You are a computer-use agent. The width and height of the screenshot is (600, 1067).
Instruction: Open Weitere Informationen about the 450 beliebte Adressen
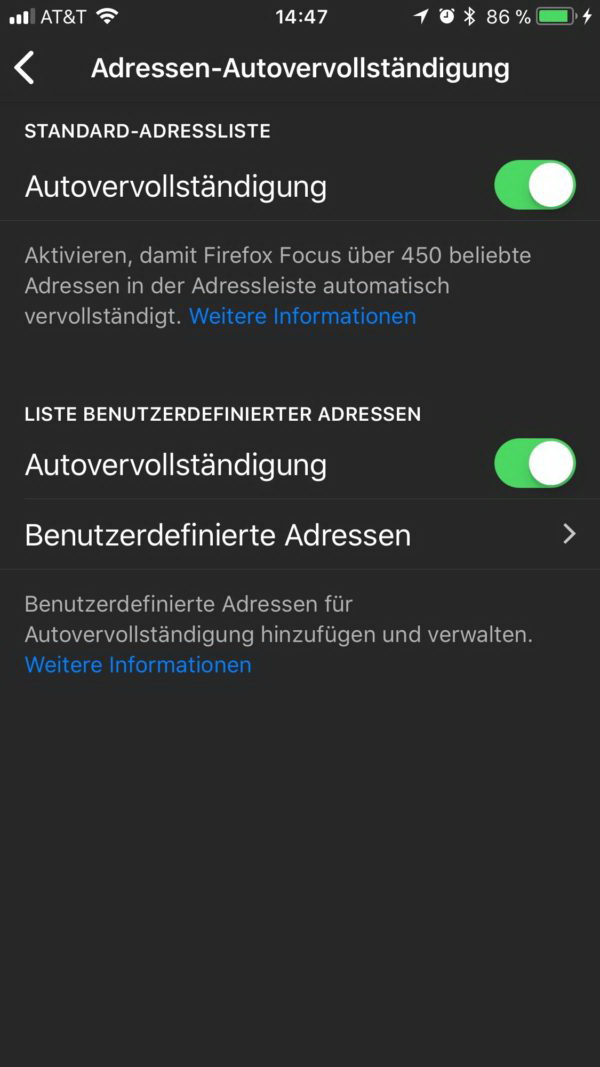302,316
